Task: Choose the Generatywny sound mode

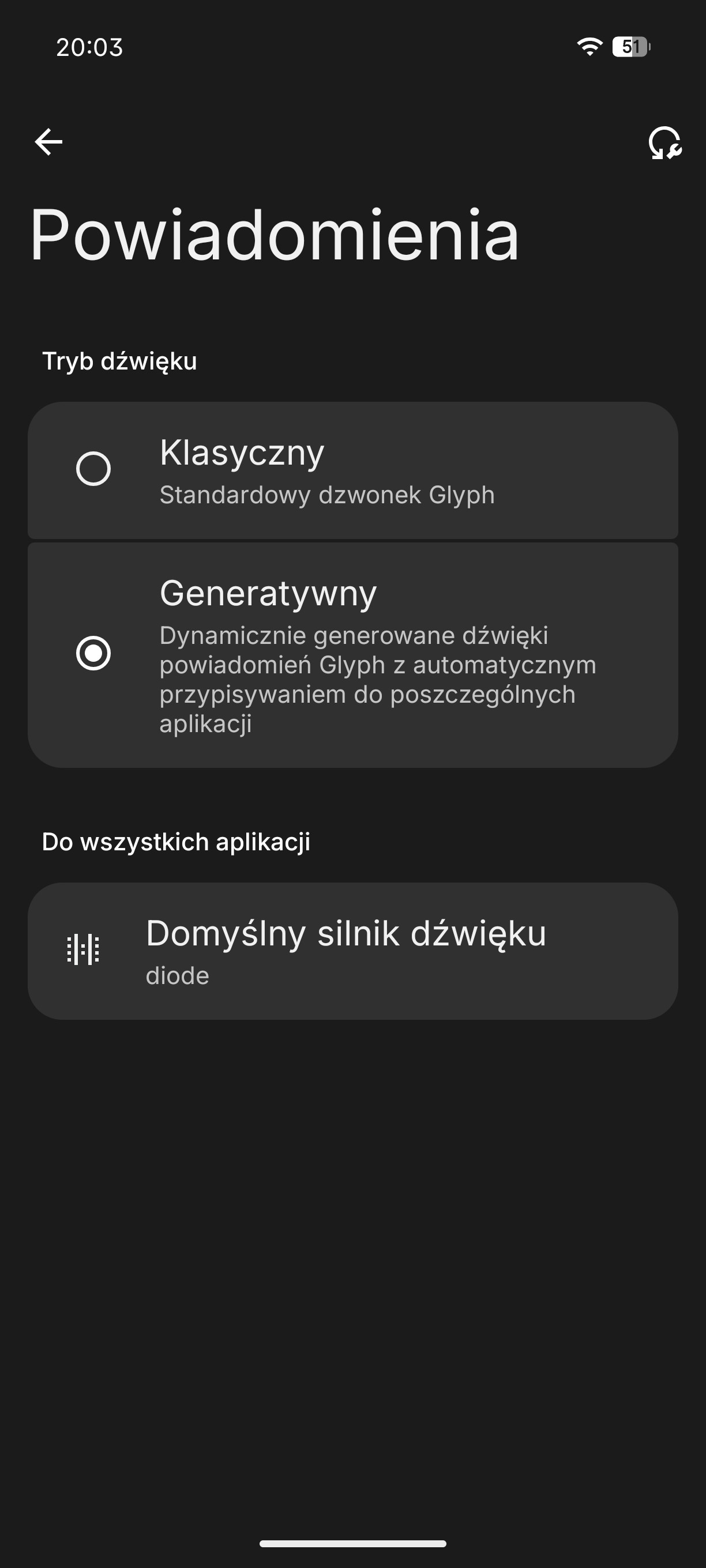Action: coord(352,654)
